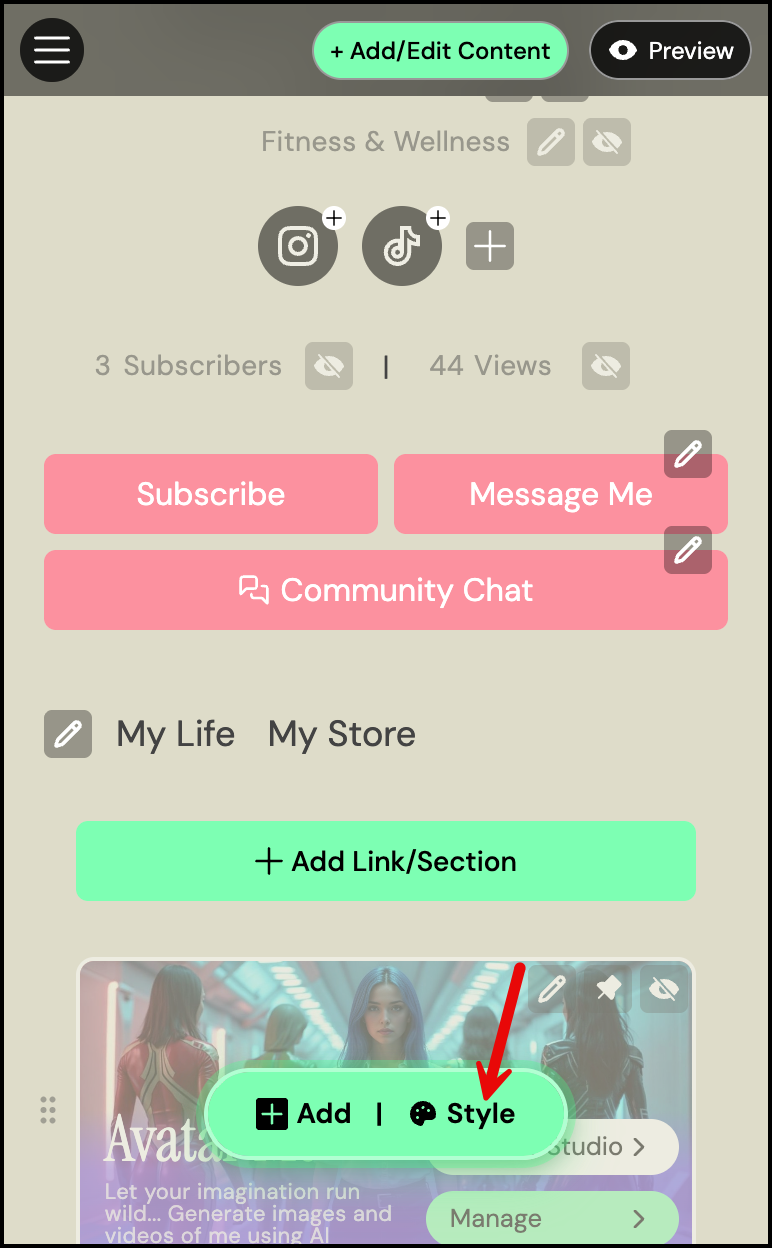The image size is (772, 1248).
Task: Hide the Fitness & Wellness category
Action: click(606, 143)
